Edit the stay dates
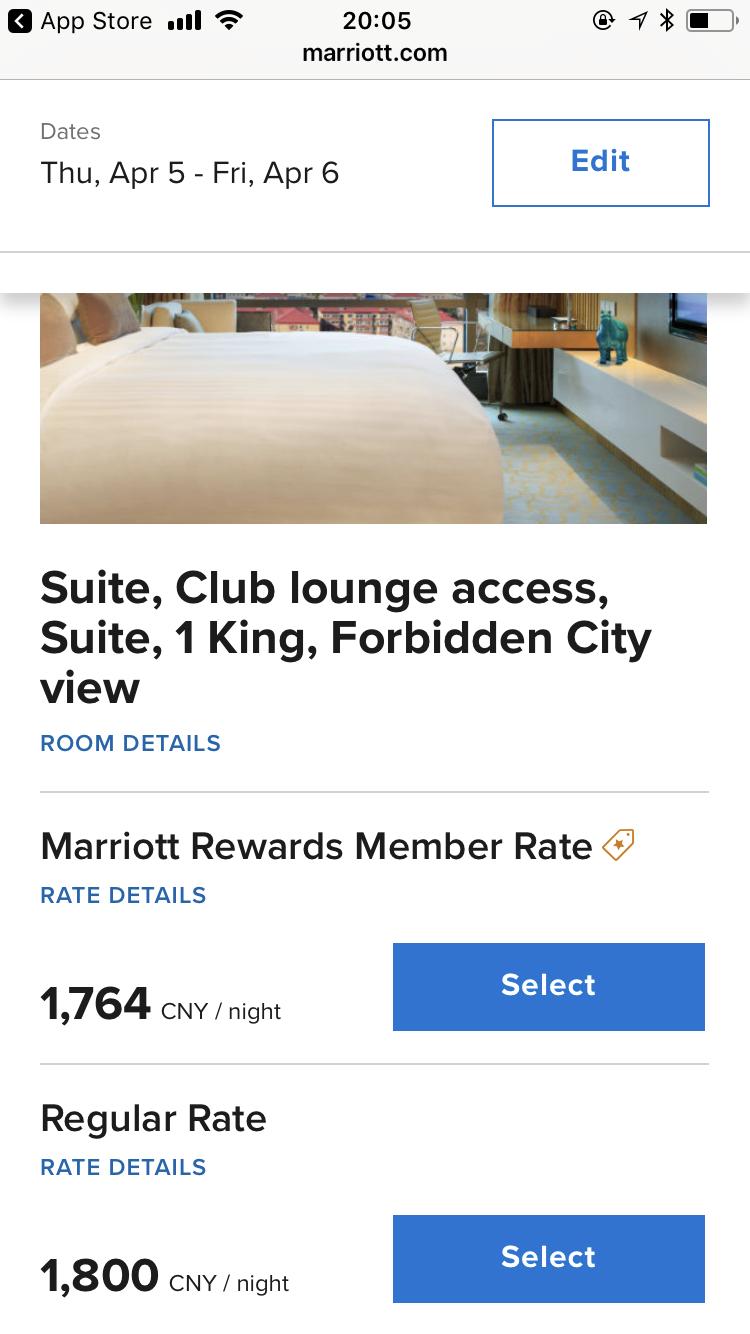 600,162
